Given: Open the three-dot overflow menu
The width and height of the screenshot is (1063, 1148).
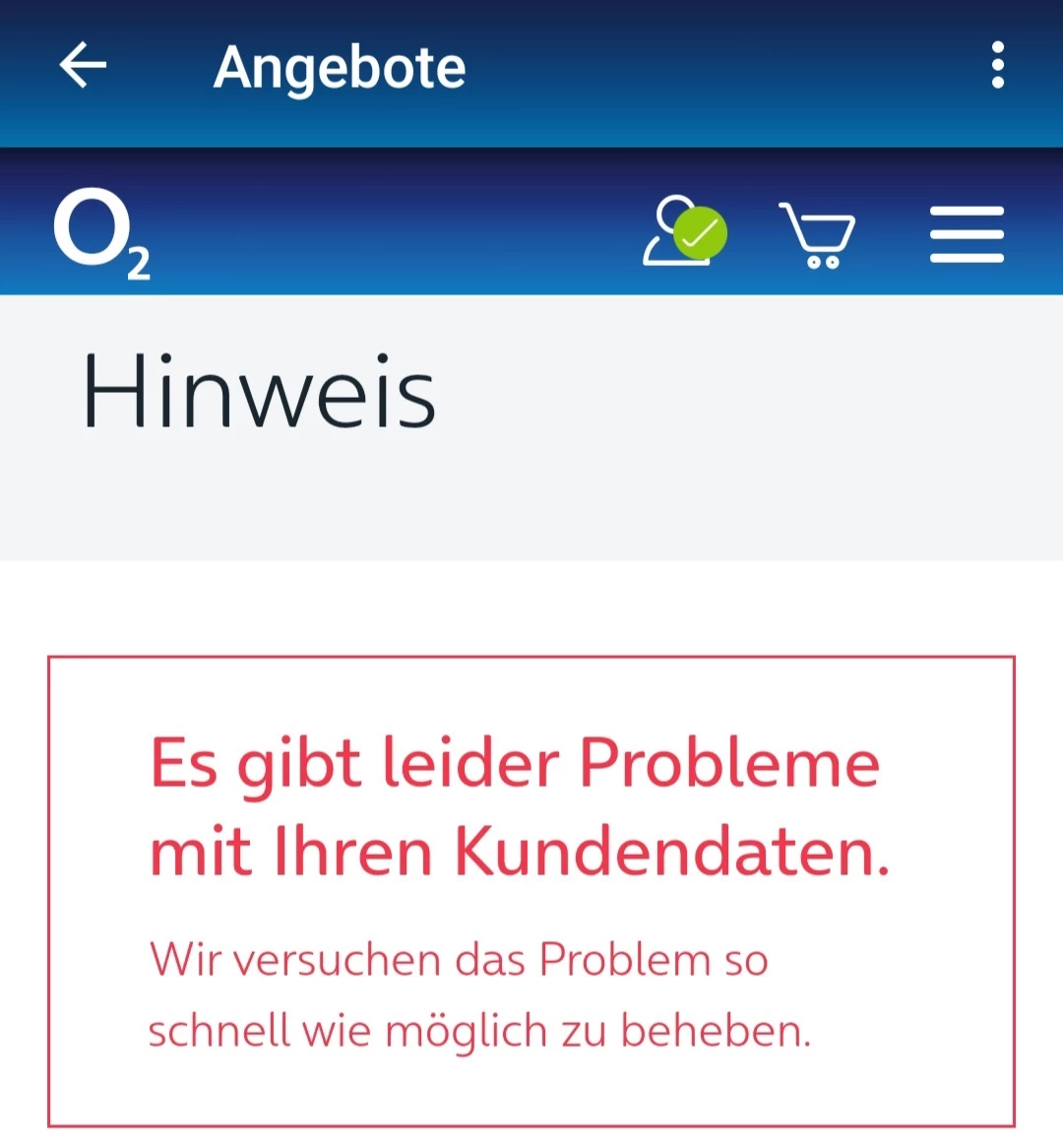Looking at the screenshot, I should pyautogui.click(x=997, y=66).
